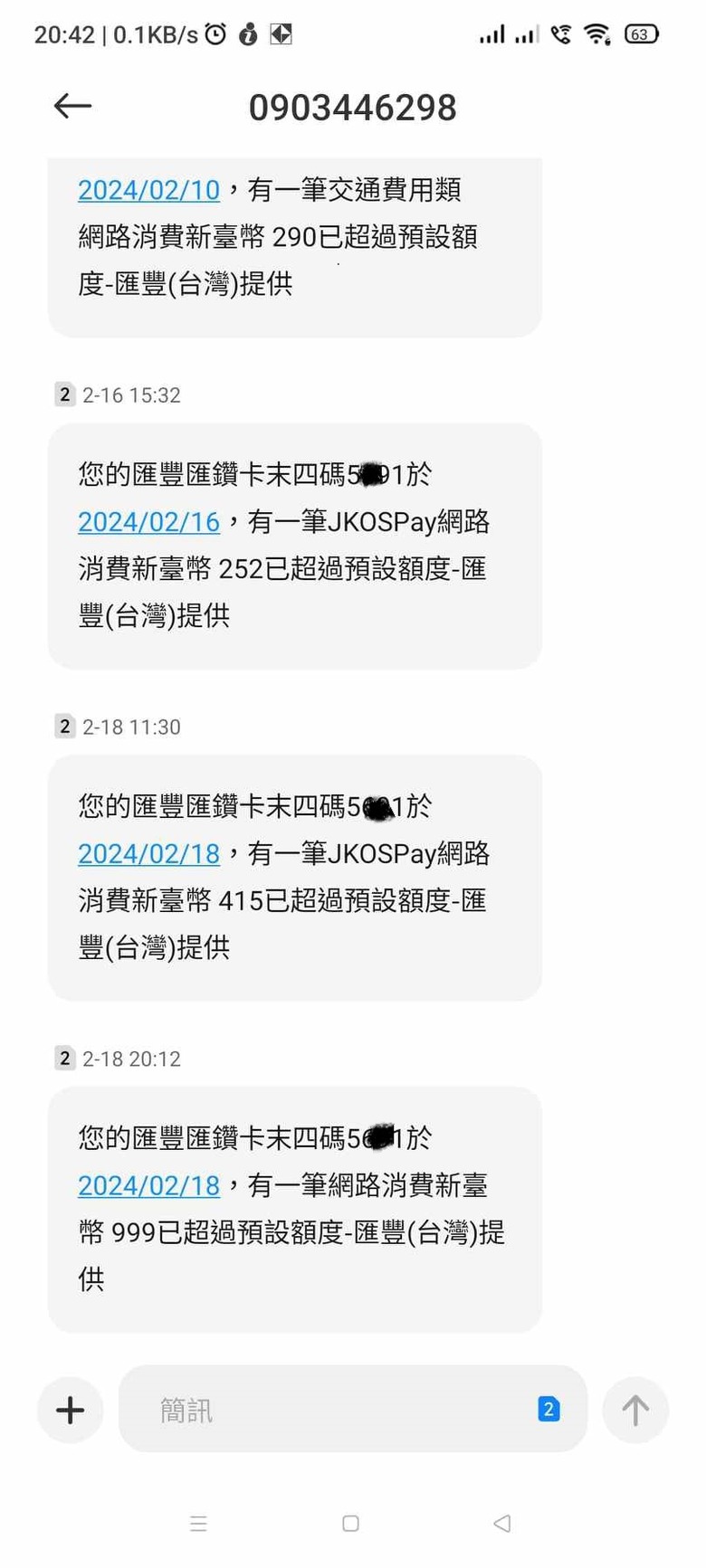Viewport: 706px width, 1568px height.
Task: Switch SIM using the blue 2 icon
Action: click(549, 1409)
